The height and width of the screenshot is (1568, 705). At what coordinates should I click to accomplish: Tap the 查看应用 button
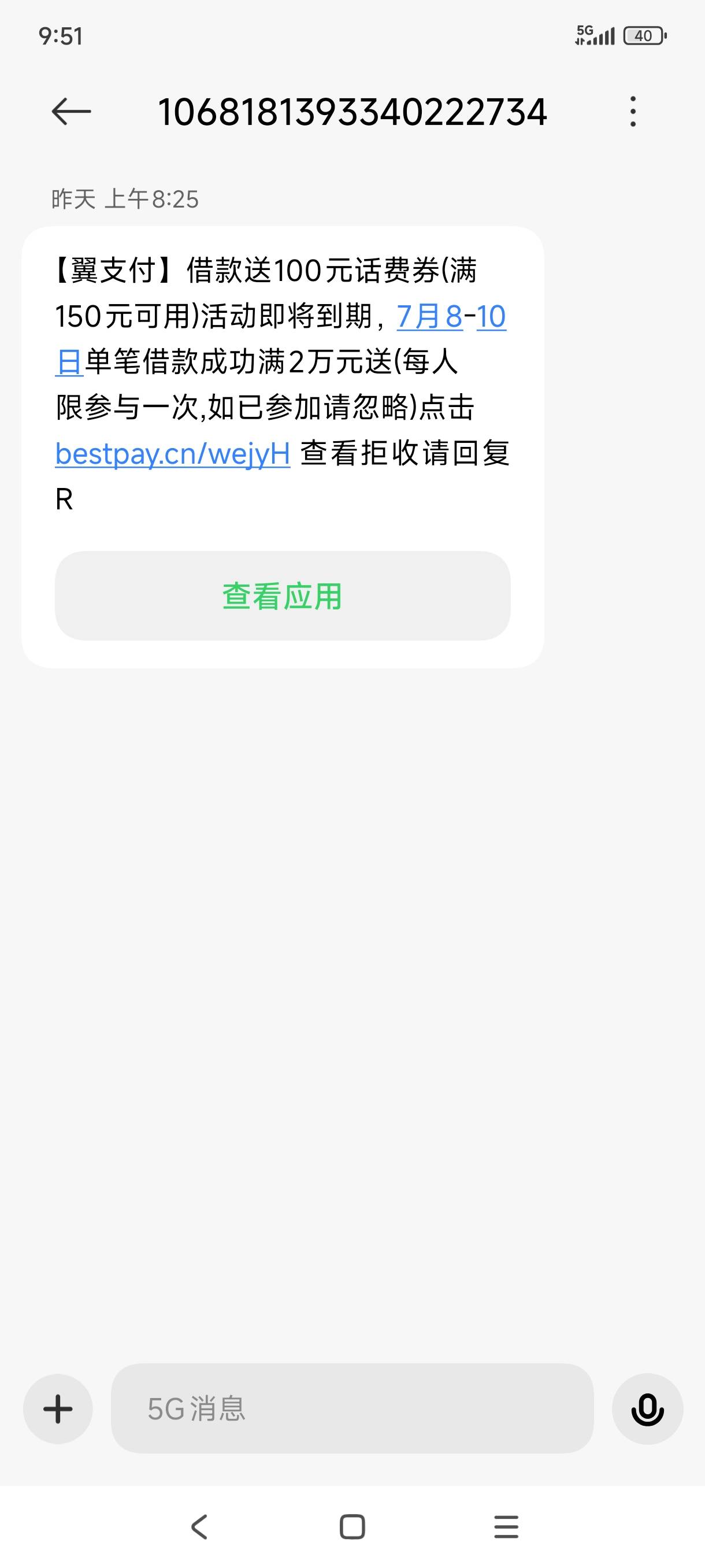(283, 596)
